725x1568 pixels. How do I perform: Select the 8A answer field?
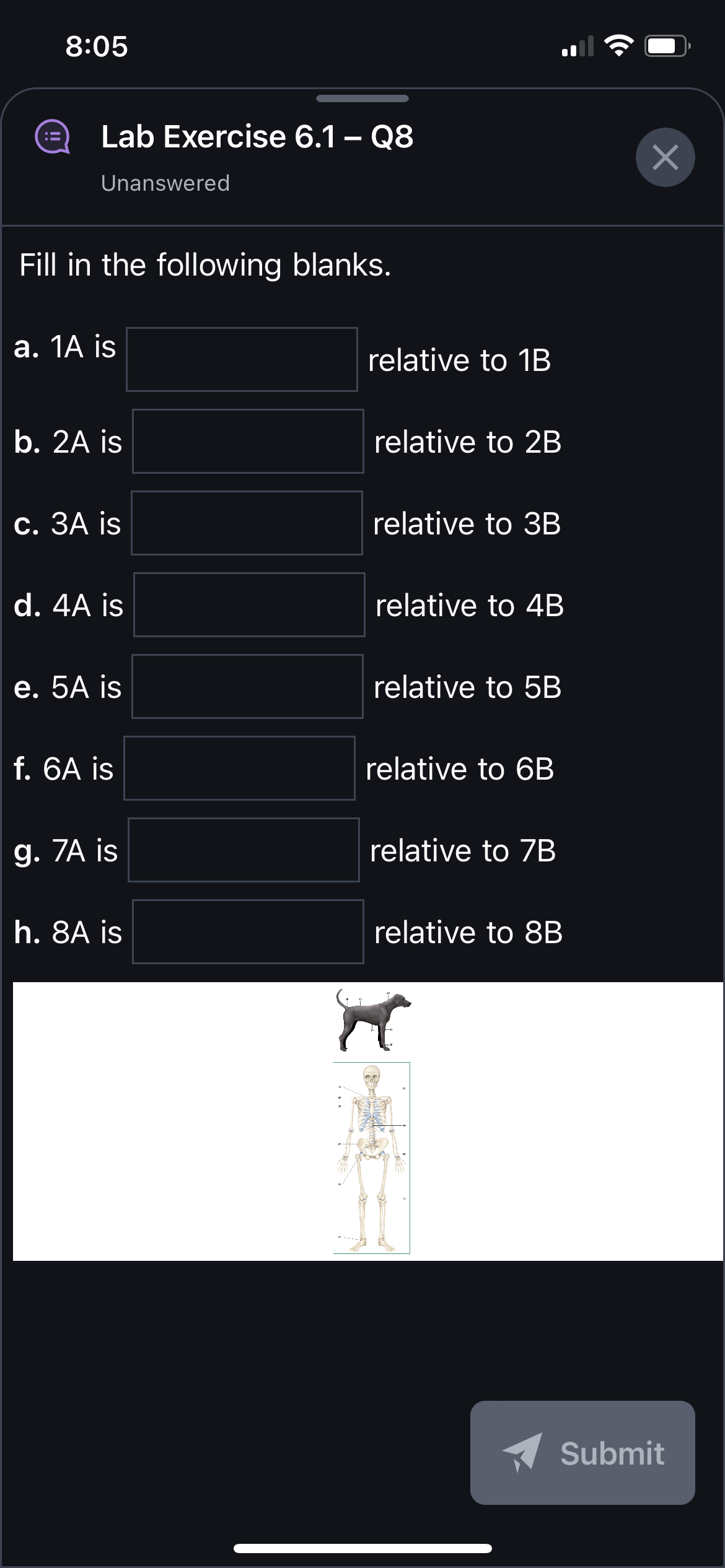(248, 931)
